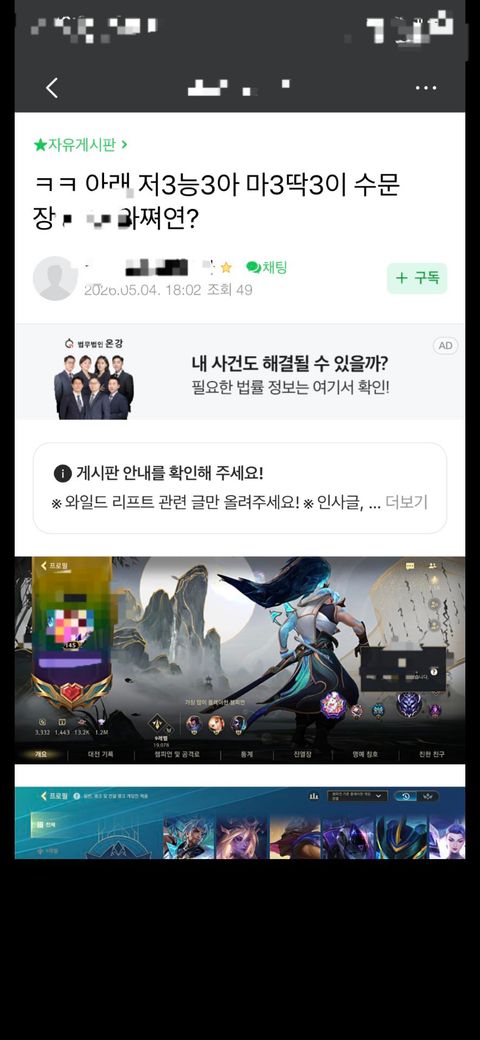Expand the board notice with 더보기

(x=406, y=503)
